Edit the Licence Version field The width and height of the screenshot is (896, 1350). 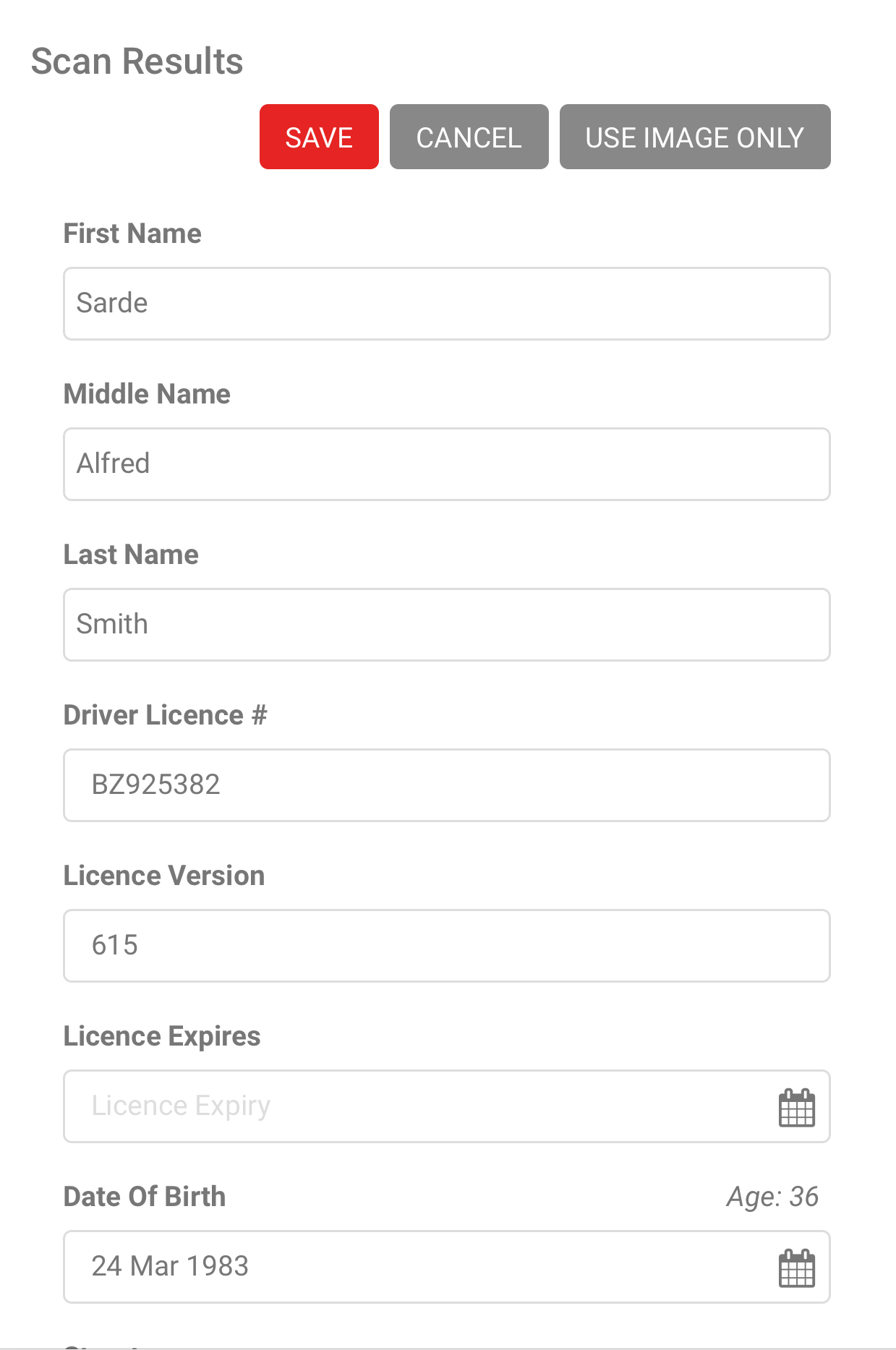446,946
